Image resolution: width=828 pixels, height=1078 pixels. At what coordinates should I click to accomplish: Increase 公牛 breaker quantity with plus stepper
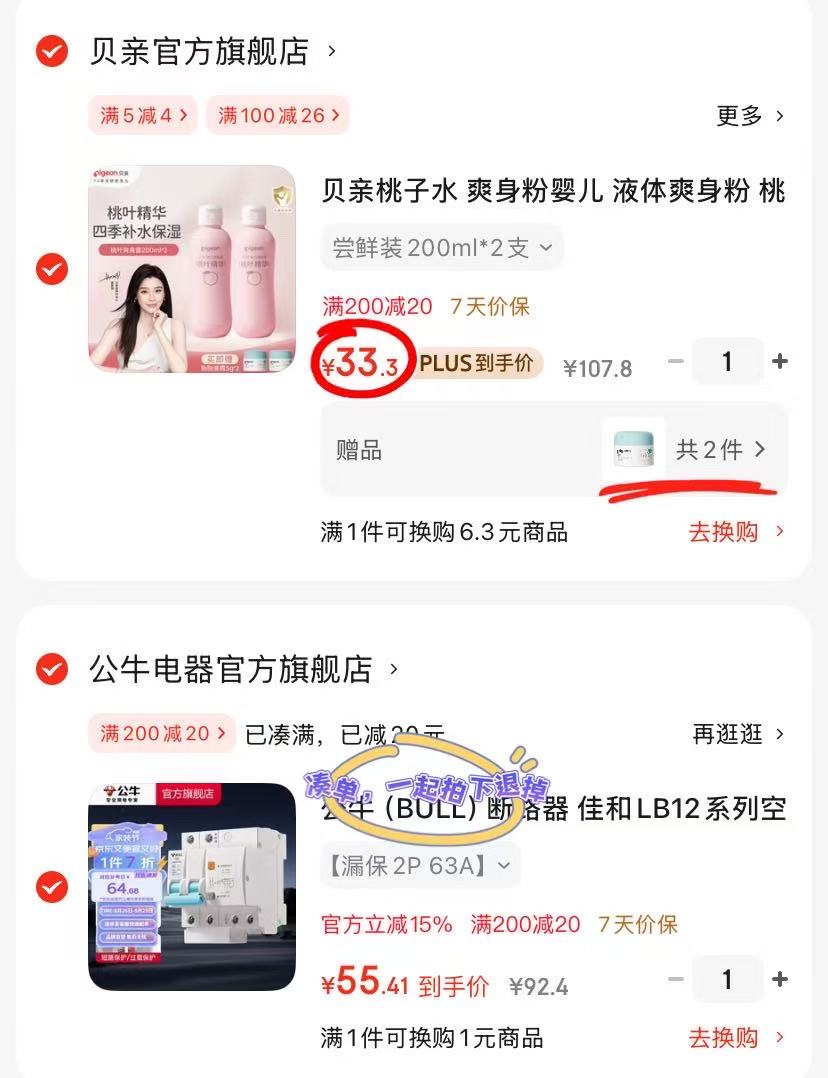tap(781, 979)
